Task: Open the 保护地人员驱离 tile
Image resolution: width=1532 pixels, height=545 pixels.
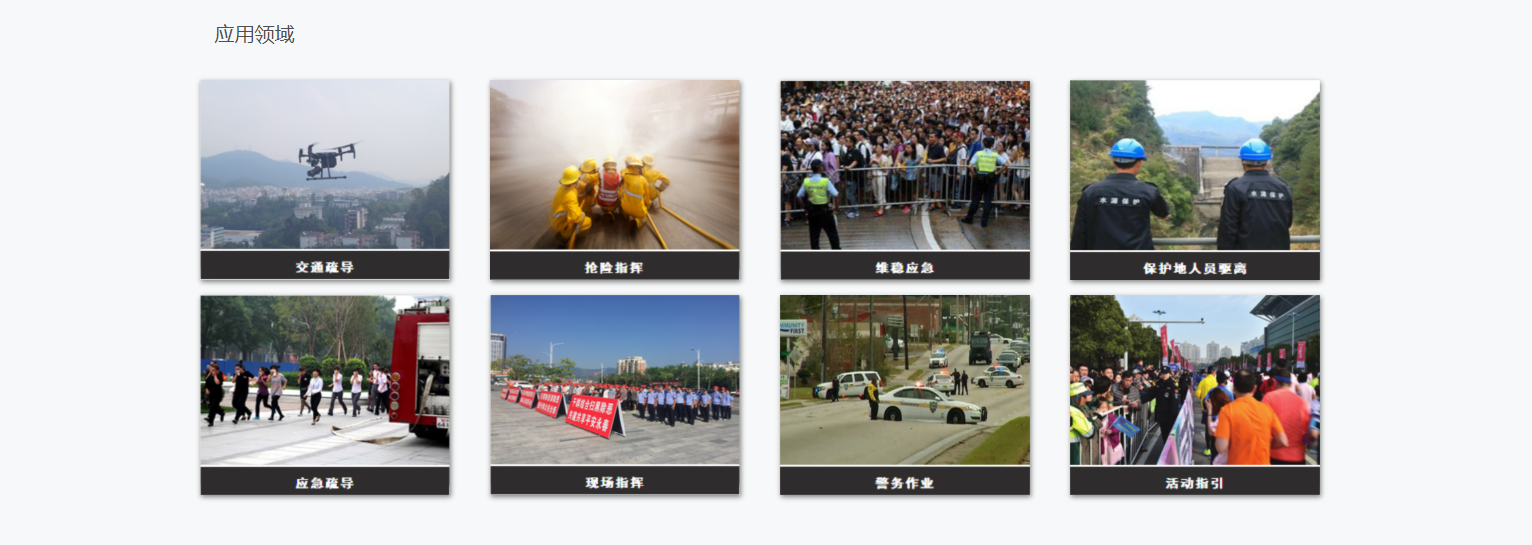Action: pyautogui.click(x=1194, y=180)
